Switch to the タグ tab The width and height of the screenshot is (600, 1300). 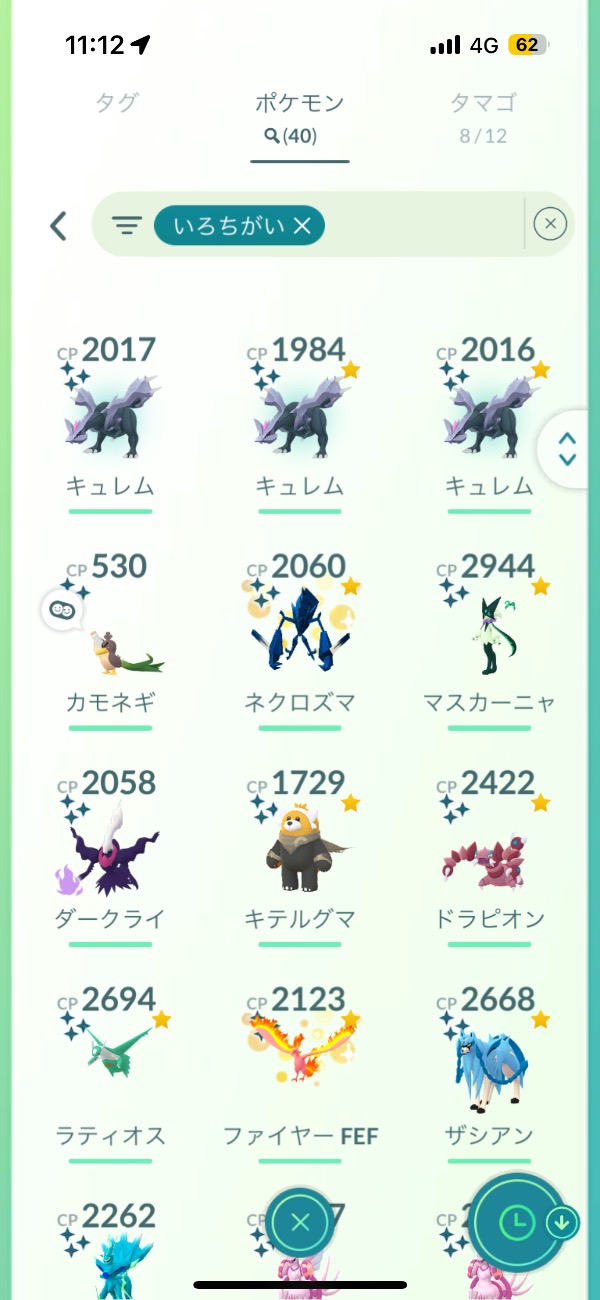click(x=116, y=102)
